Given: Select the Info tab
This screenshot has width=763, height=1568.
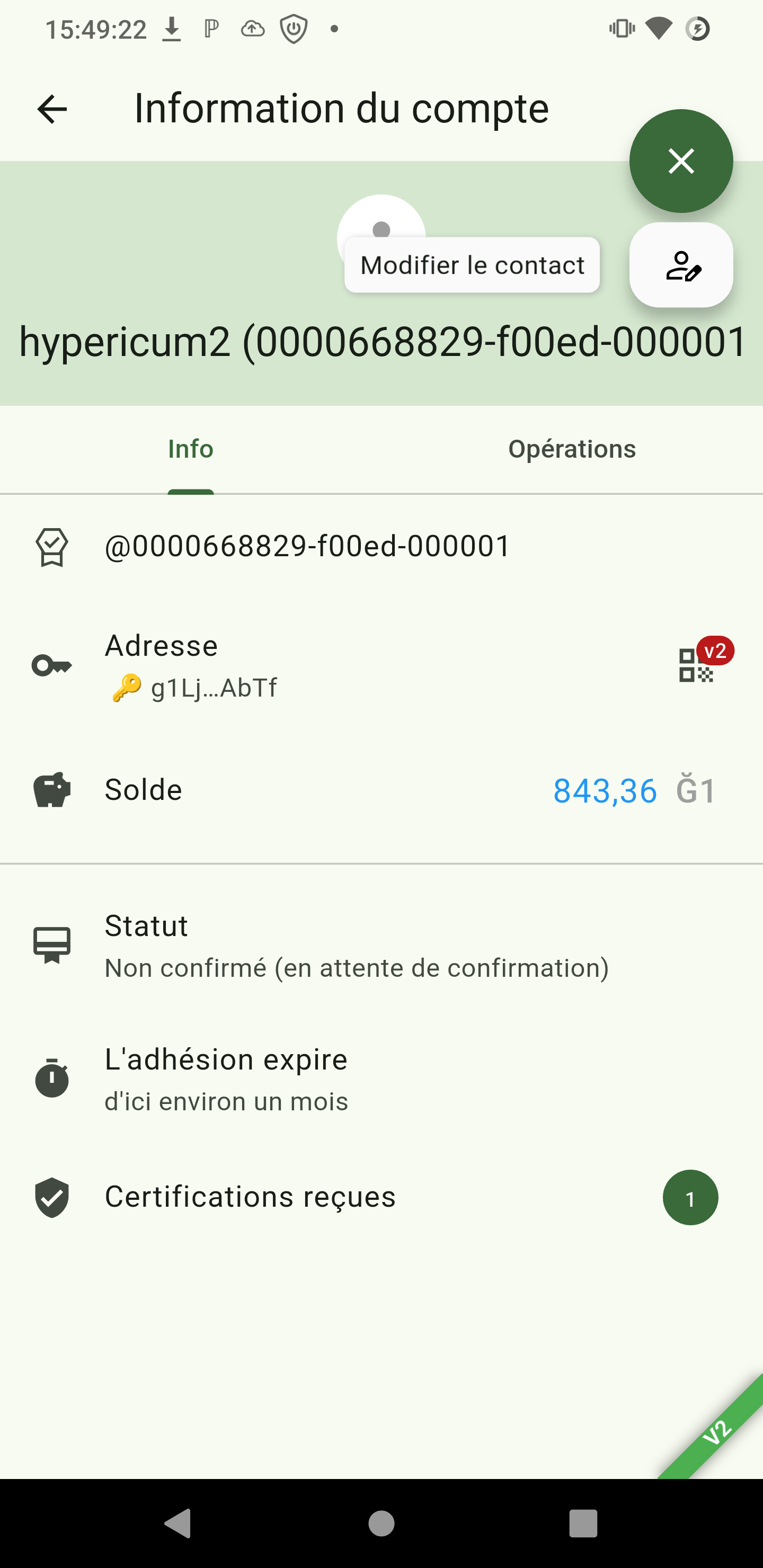Looking at the screenshot, I should pos(191,449).
